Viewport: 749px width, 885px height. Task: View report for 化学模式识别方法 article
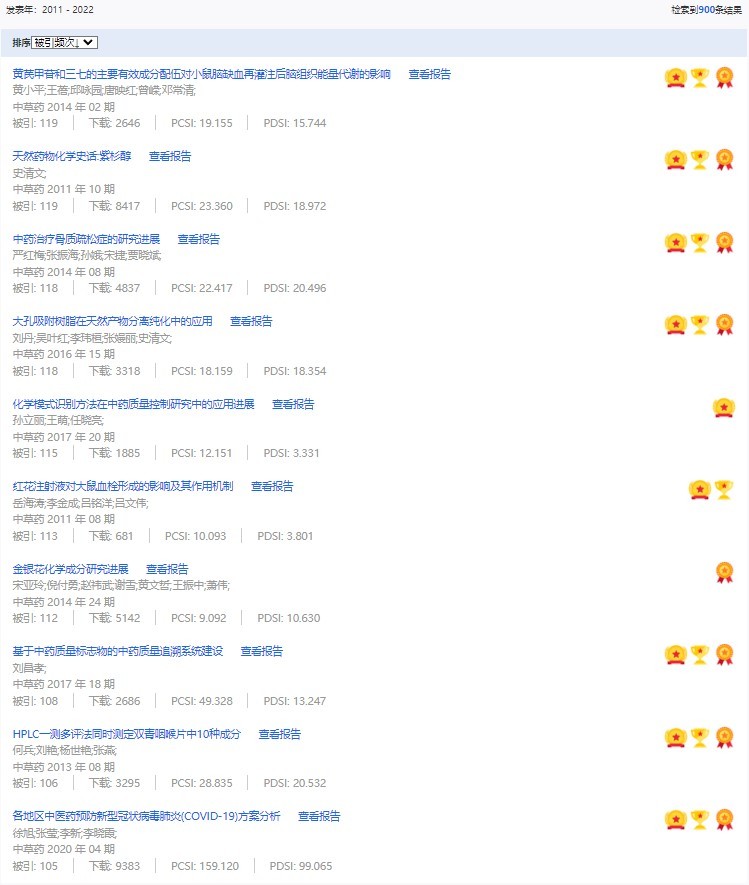[x=293, y=404]
